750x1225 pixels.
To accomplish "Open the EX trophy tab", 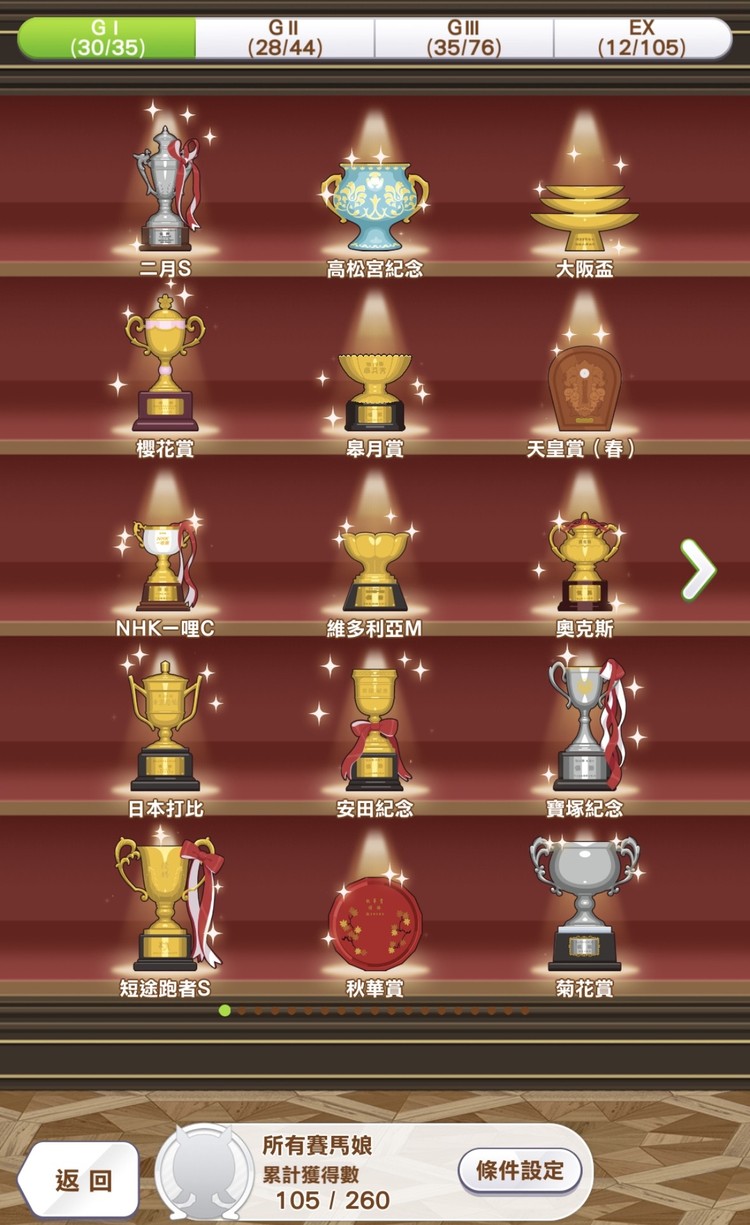I will click(642, 38).
